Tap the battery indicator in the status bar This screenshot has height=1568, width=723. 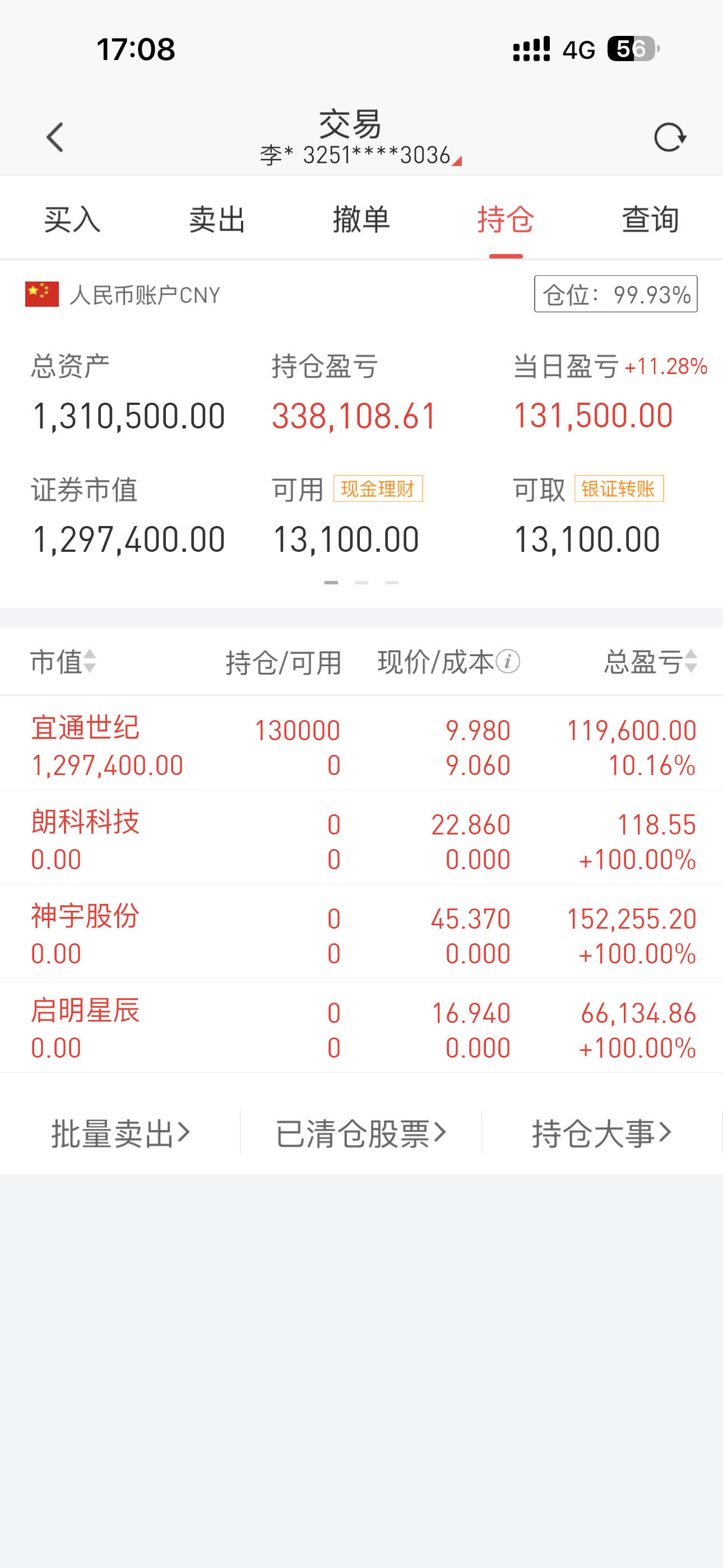pyautogui.click(x=631, y=50)
